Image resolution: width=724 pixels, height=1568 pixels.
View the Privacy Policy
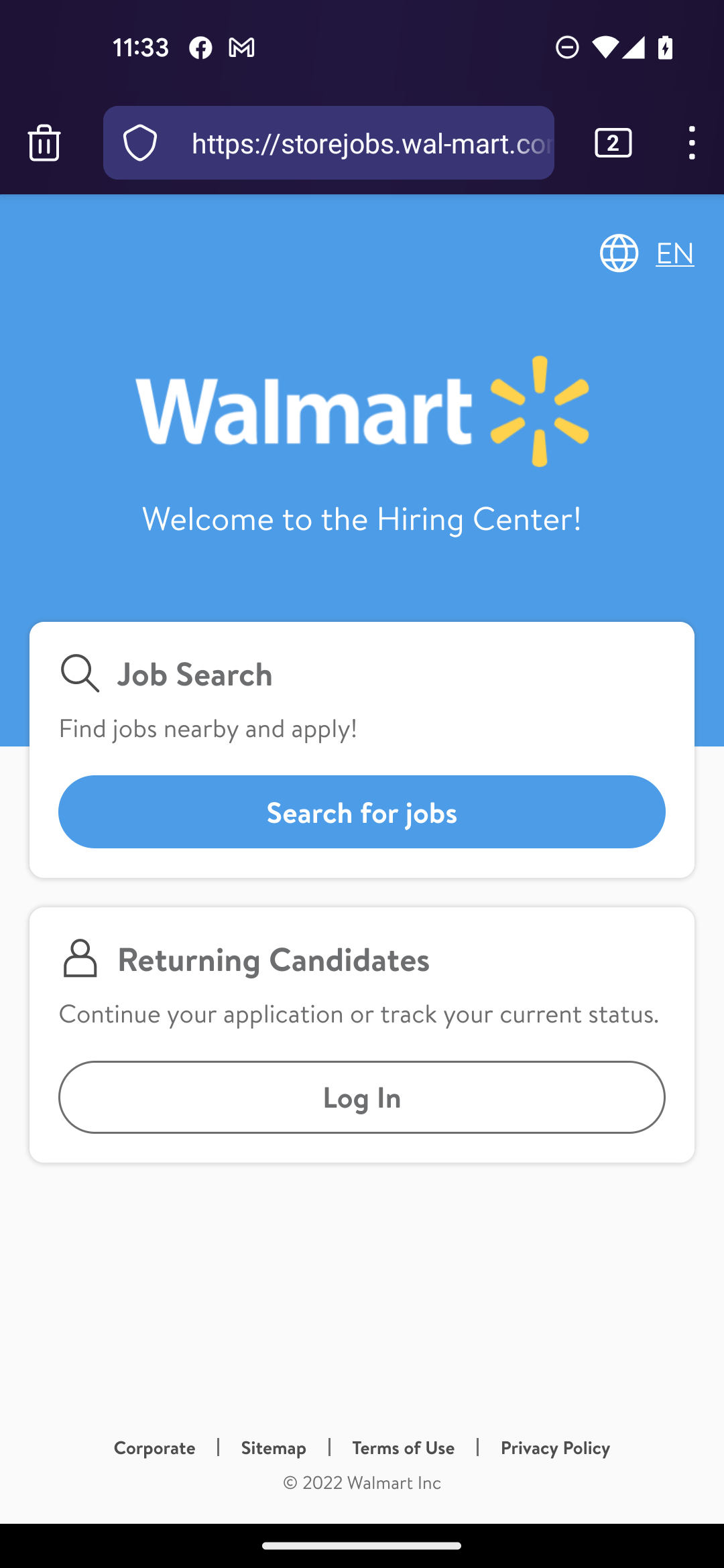(555, 1448)
